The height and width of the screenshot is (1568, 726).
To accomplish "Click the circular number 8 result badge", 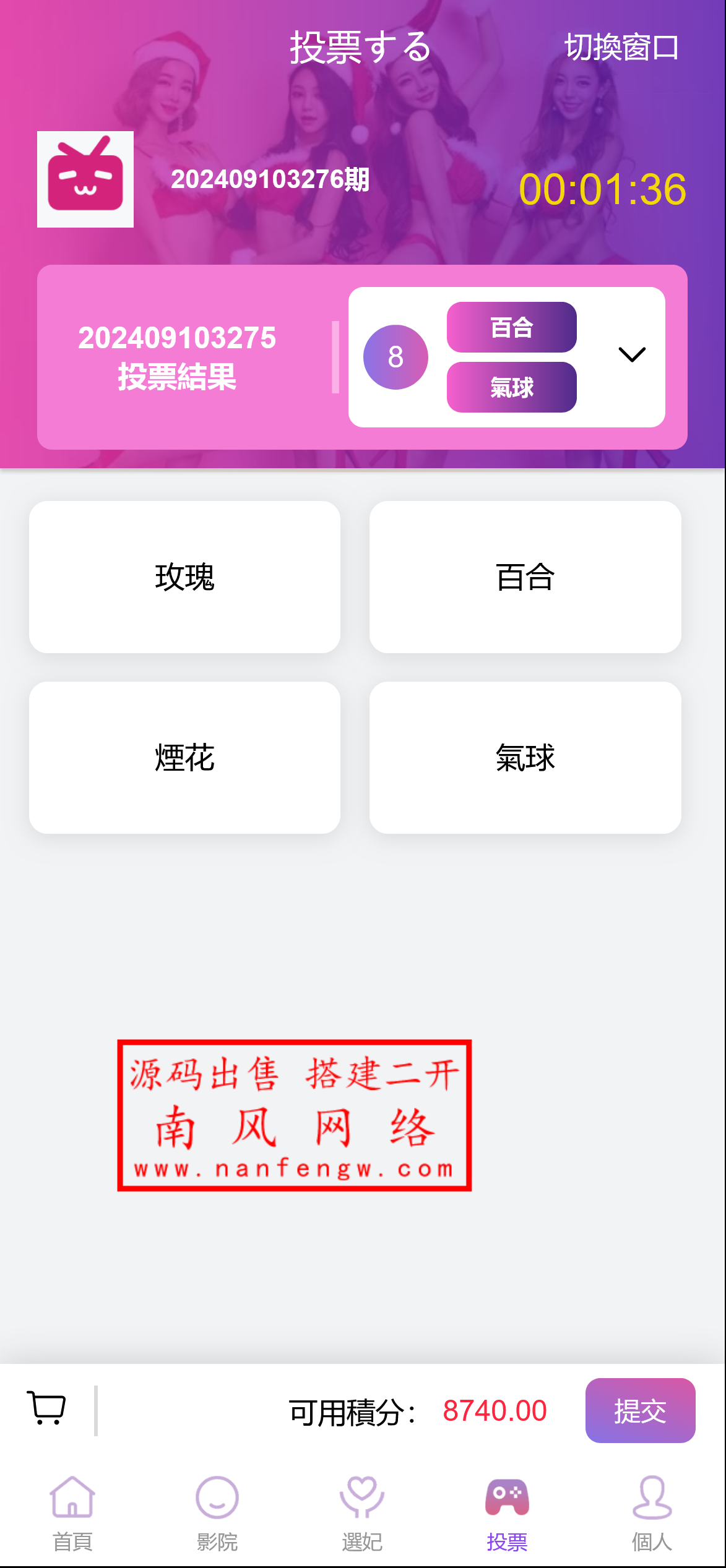I will [x=395, y=356].
